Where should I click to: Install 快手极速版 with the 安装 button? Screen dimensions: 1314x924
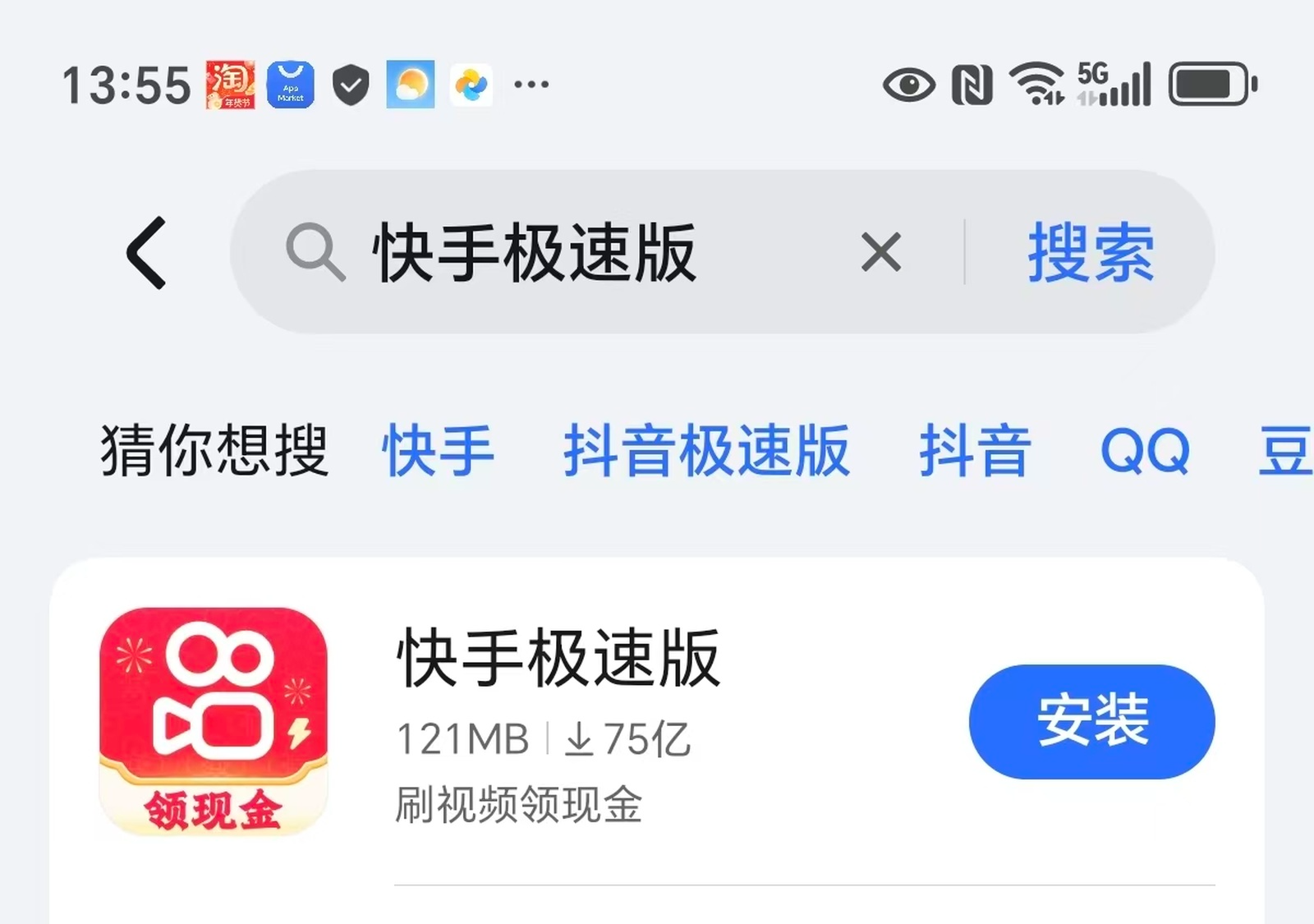(1091, 721)
